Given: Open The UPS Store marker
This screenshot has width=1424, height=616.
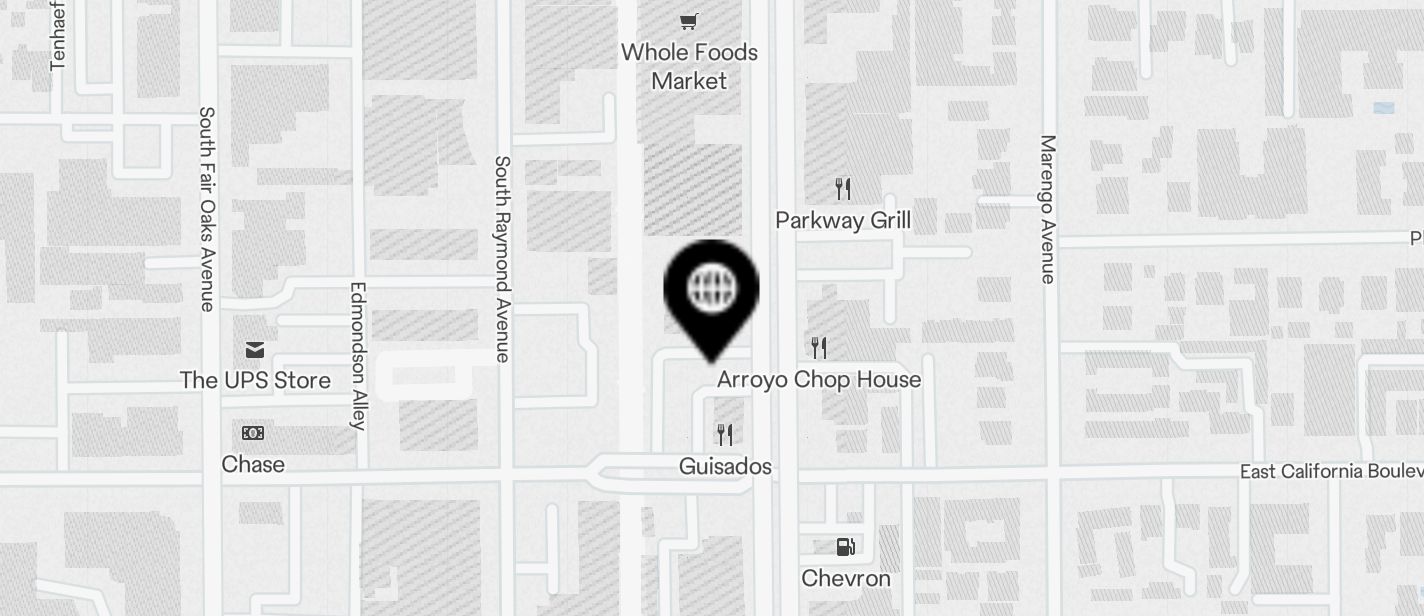Looking at the screenshot, I should pos(253,350).
